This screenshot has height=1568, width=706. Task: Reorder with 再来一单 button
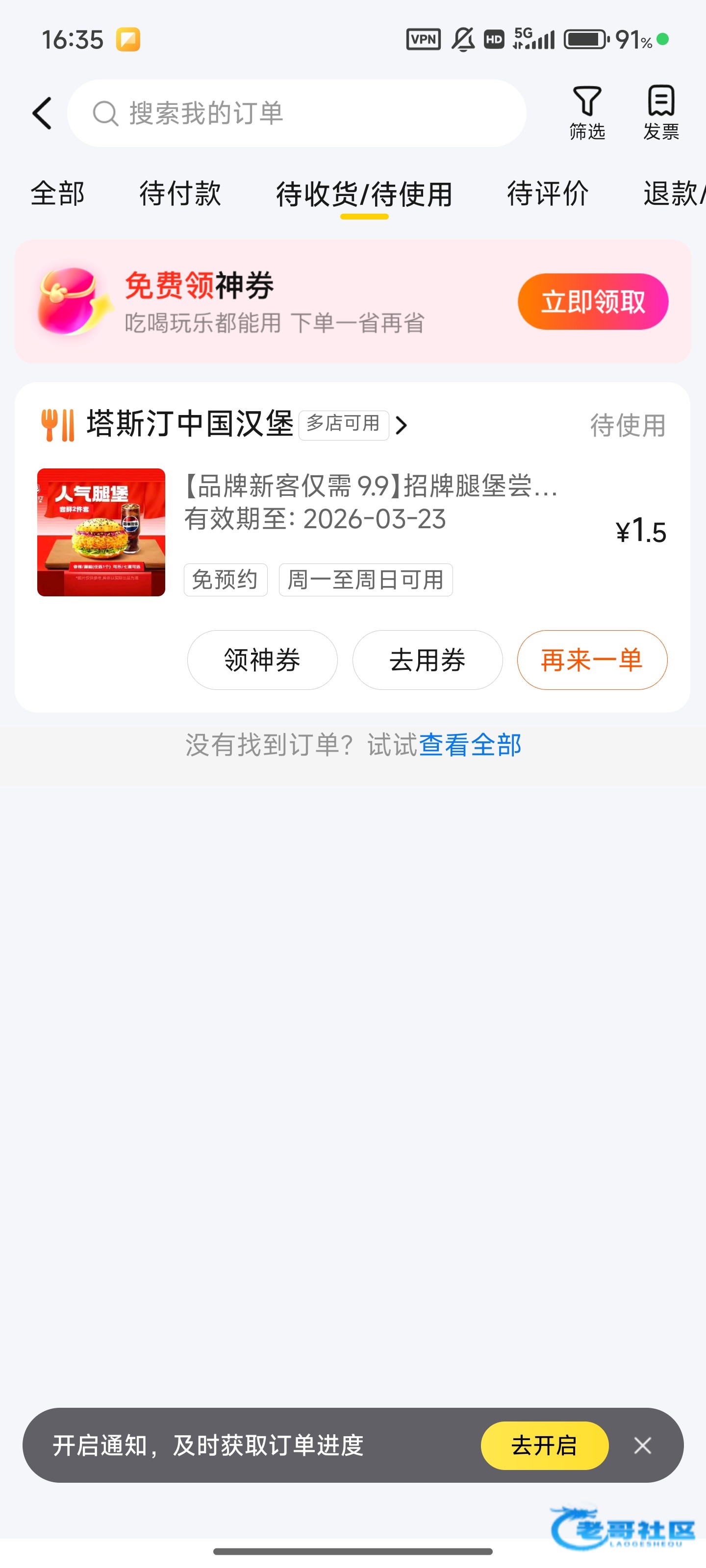[x=591, y=660]
